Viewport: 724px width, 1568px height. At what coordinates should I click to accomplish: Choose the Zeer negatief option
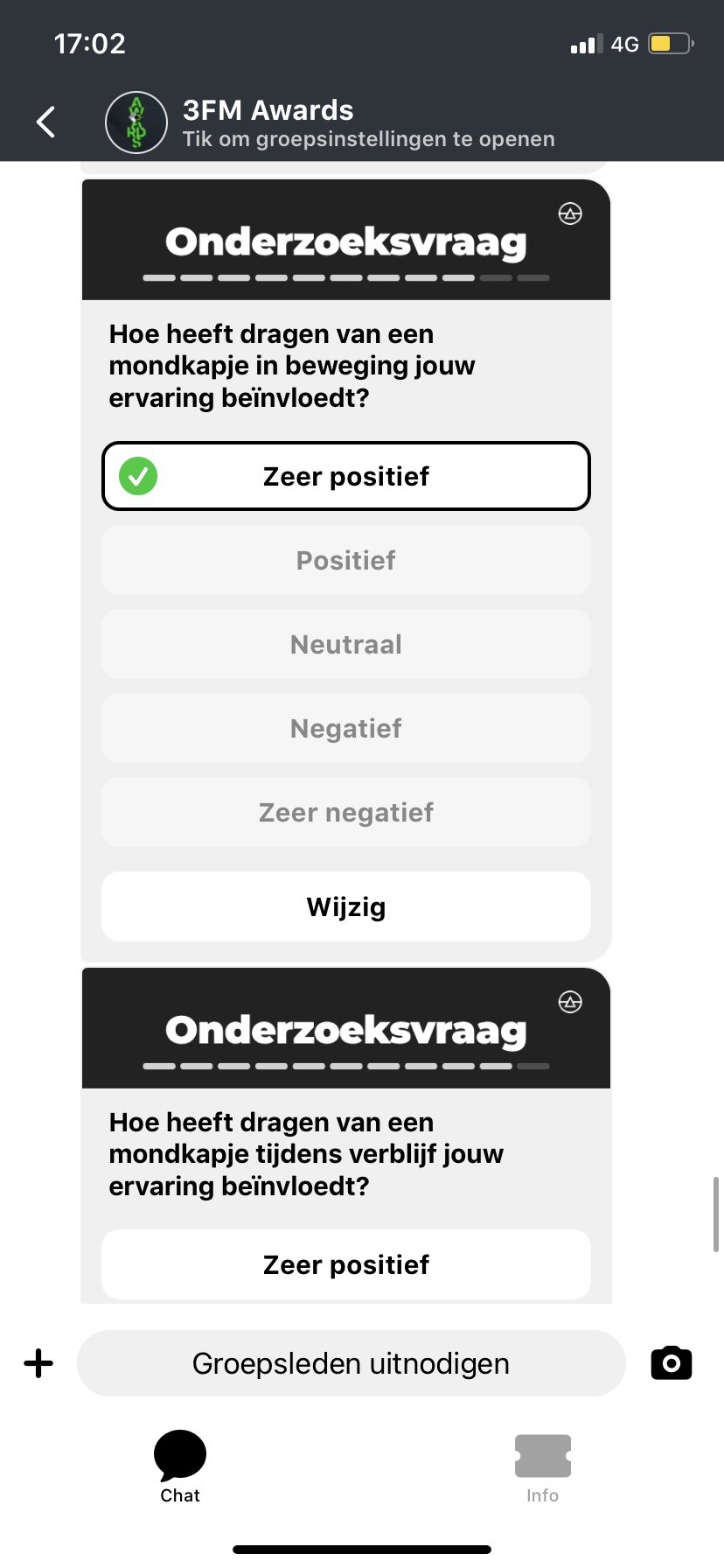[x=346, y=812]
